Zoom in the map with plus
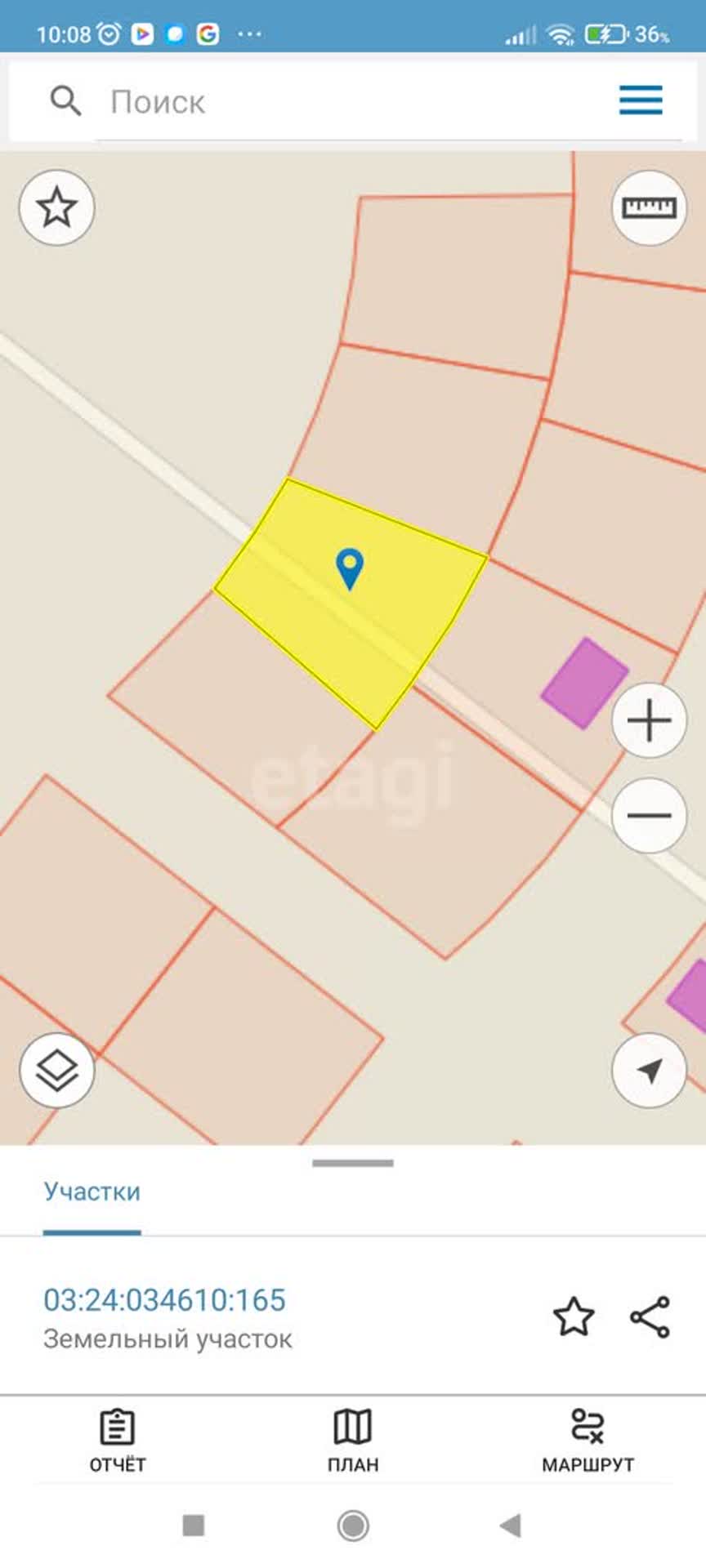Image resolution: width=706 pixels, height=1568 pixels. click(x=649, y=720)
